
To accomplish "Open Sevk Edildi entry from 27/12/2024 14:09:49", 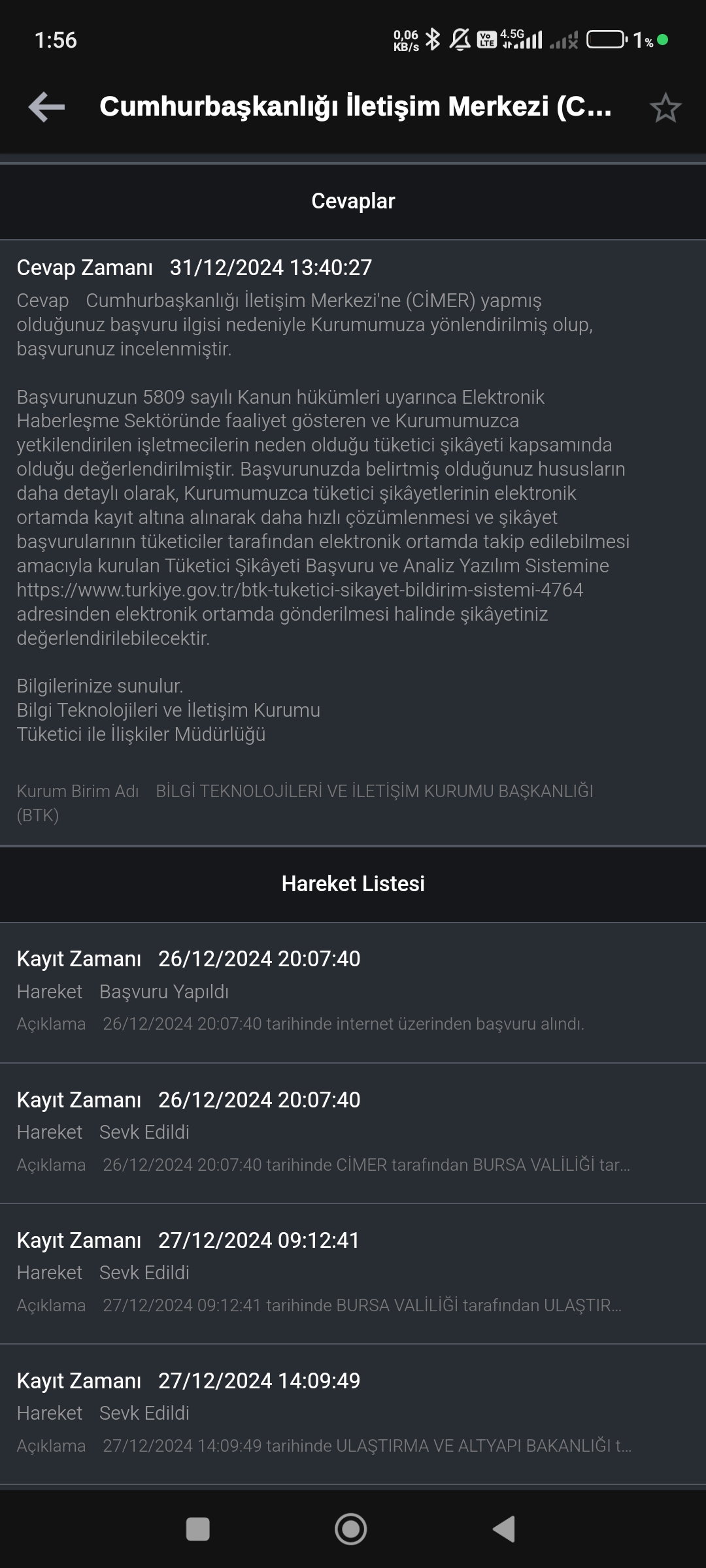I will [353, 1413].
